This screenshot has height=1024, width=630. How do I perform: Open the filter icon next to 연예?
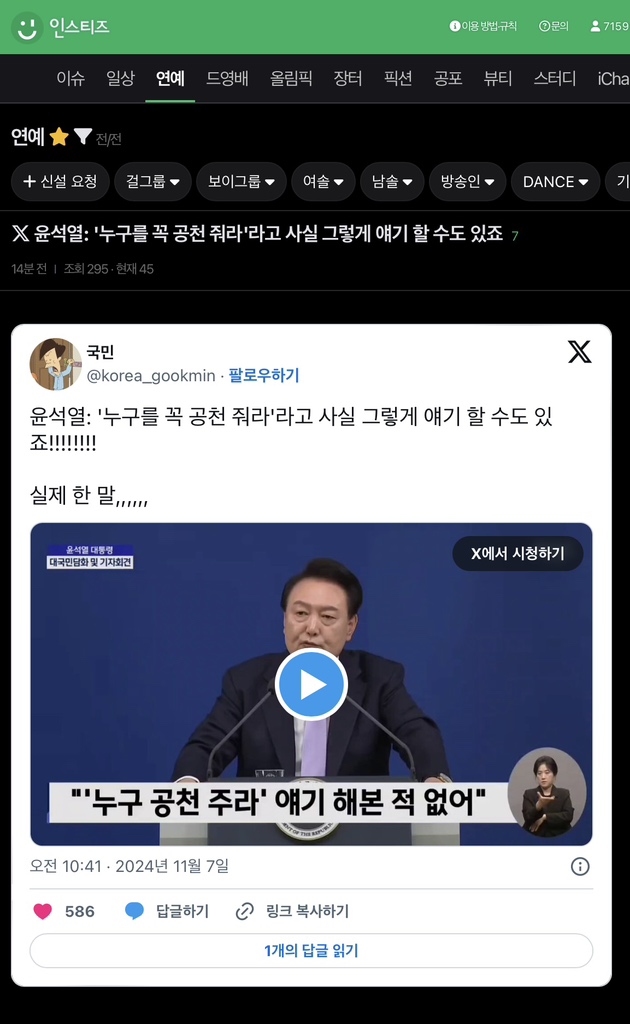click(83, 137)
